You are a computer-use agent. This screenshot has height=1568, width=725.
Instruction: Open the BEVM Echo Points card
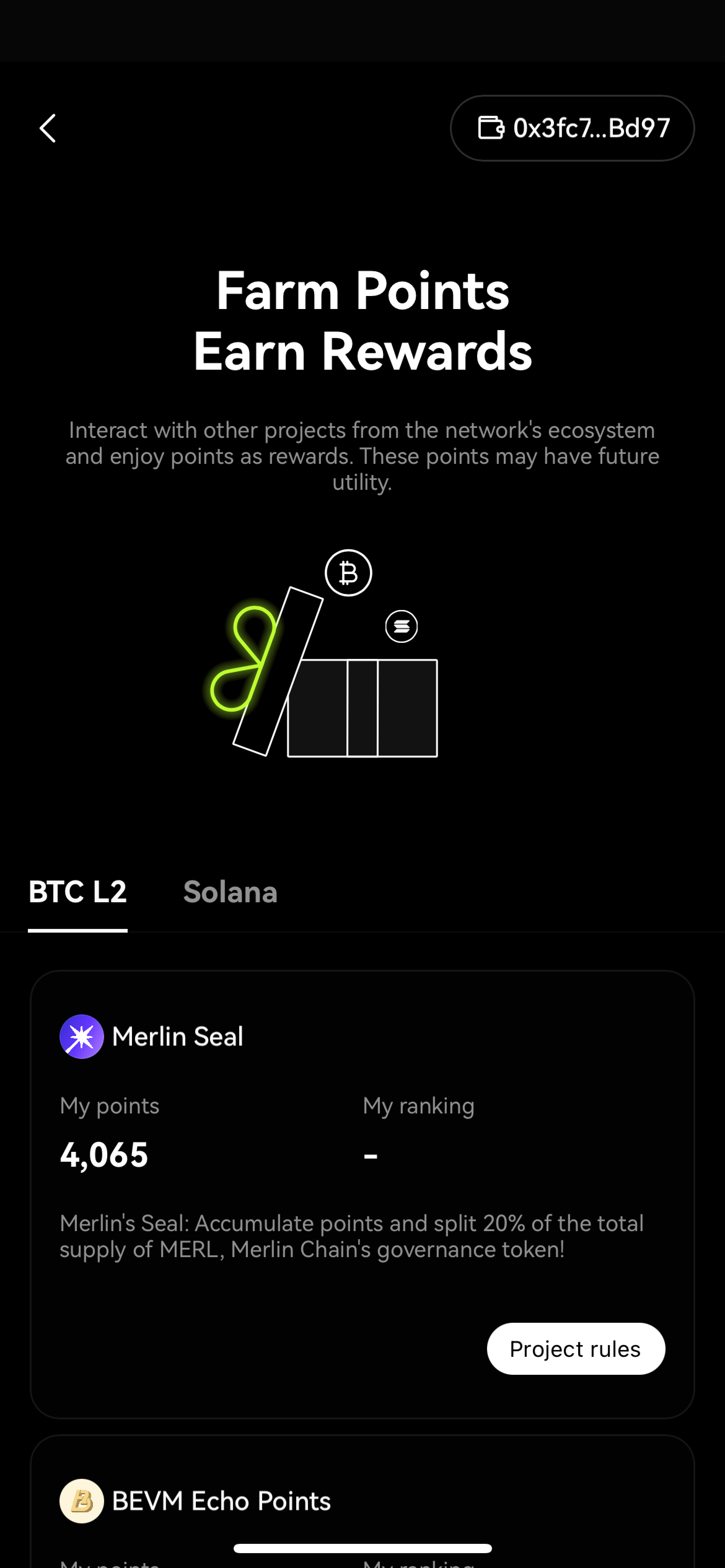221,1501
